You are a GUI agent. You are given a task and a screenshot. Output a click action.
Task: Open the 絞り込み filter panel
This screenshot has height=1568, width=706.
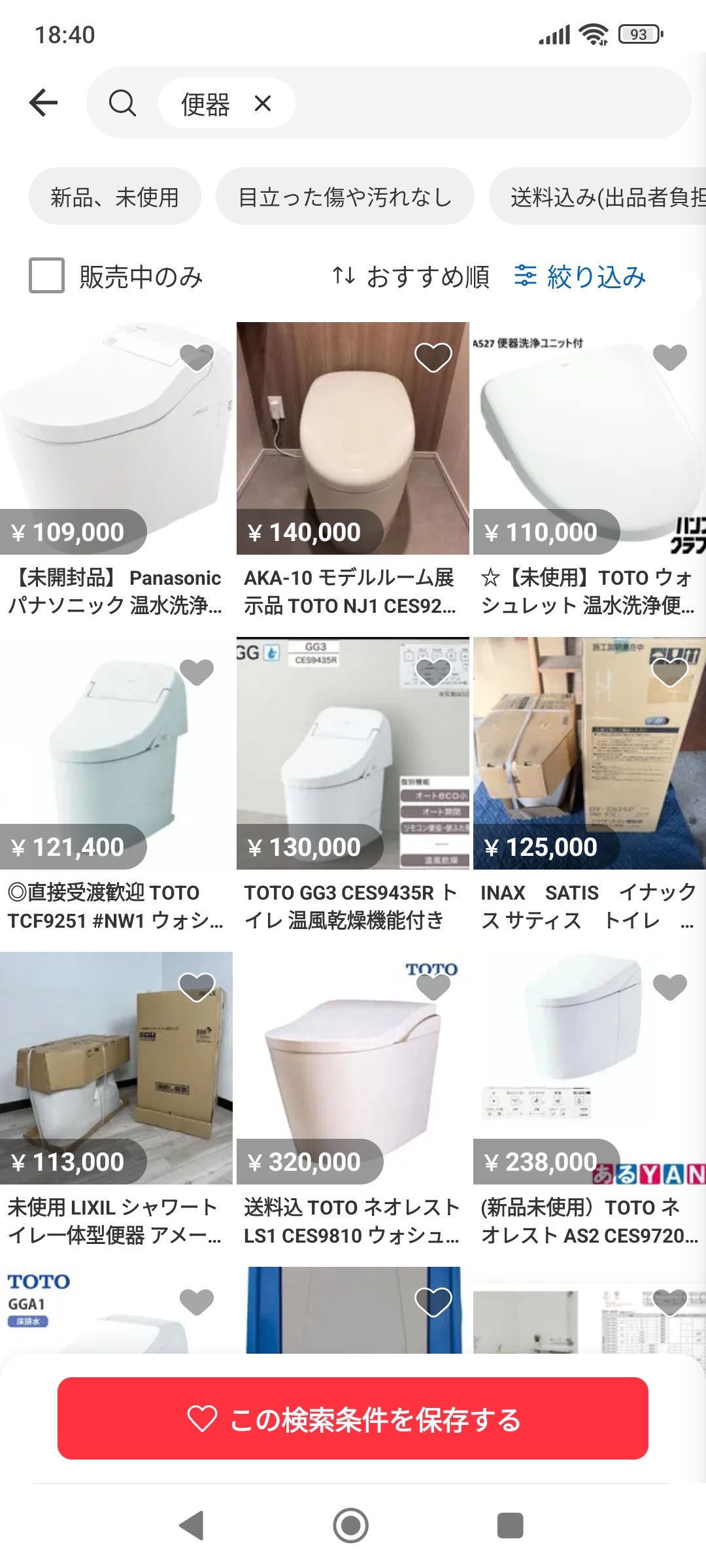tap(580, 276)
